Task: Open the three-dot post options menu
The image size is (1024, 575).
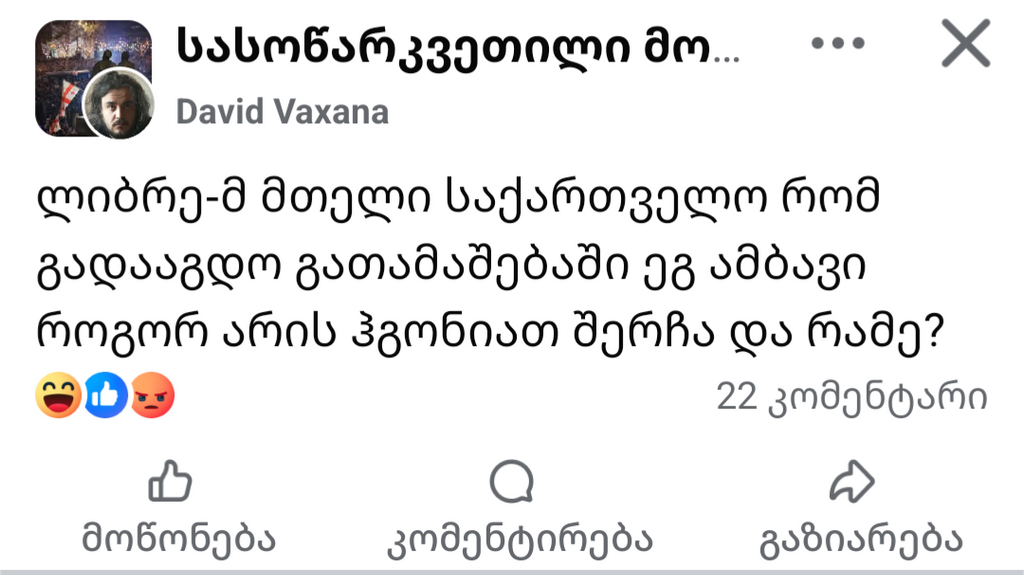Action: click(x=837, y=44)
